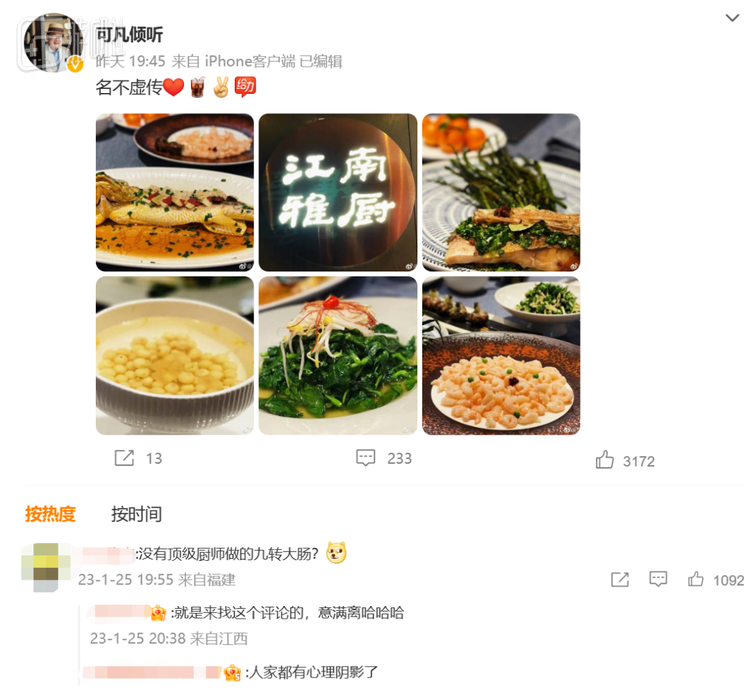Image resolution: width=750 pixels, height=697 pixels.
Task: Reply to the 九转大肠 comment
Action: 658,579
